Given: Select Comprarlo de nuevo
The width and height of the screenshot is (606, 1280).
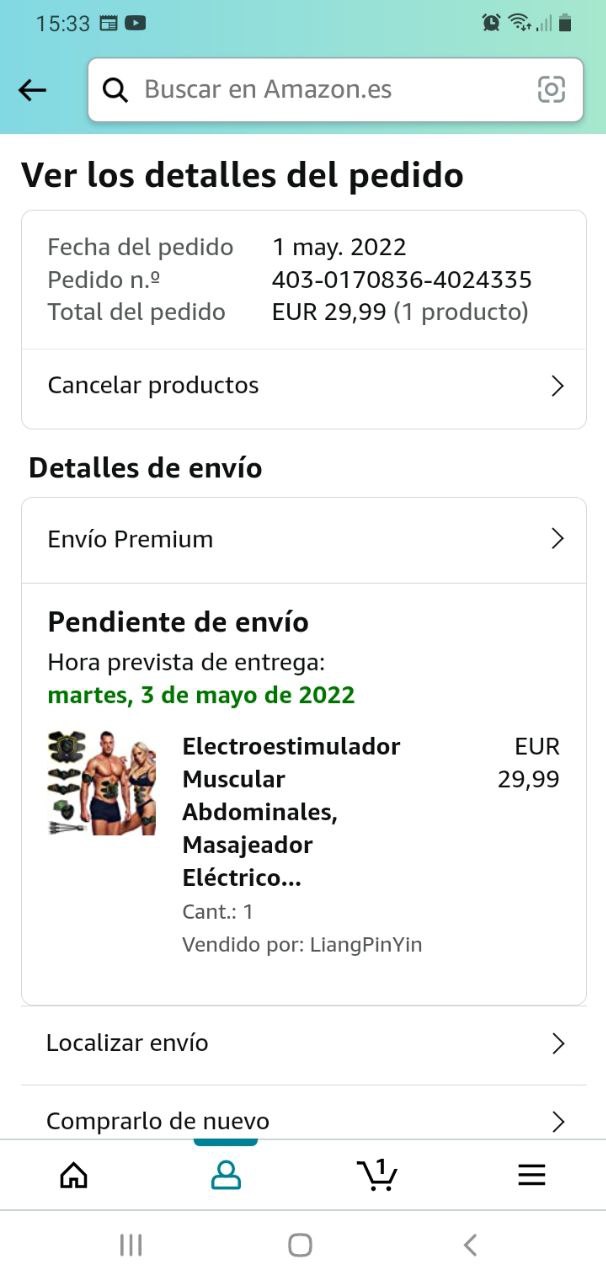Looking at the screenshot, I should point(304,1121).
